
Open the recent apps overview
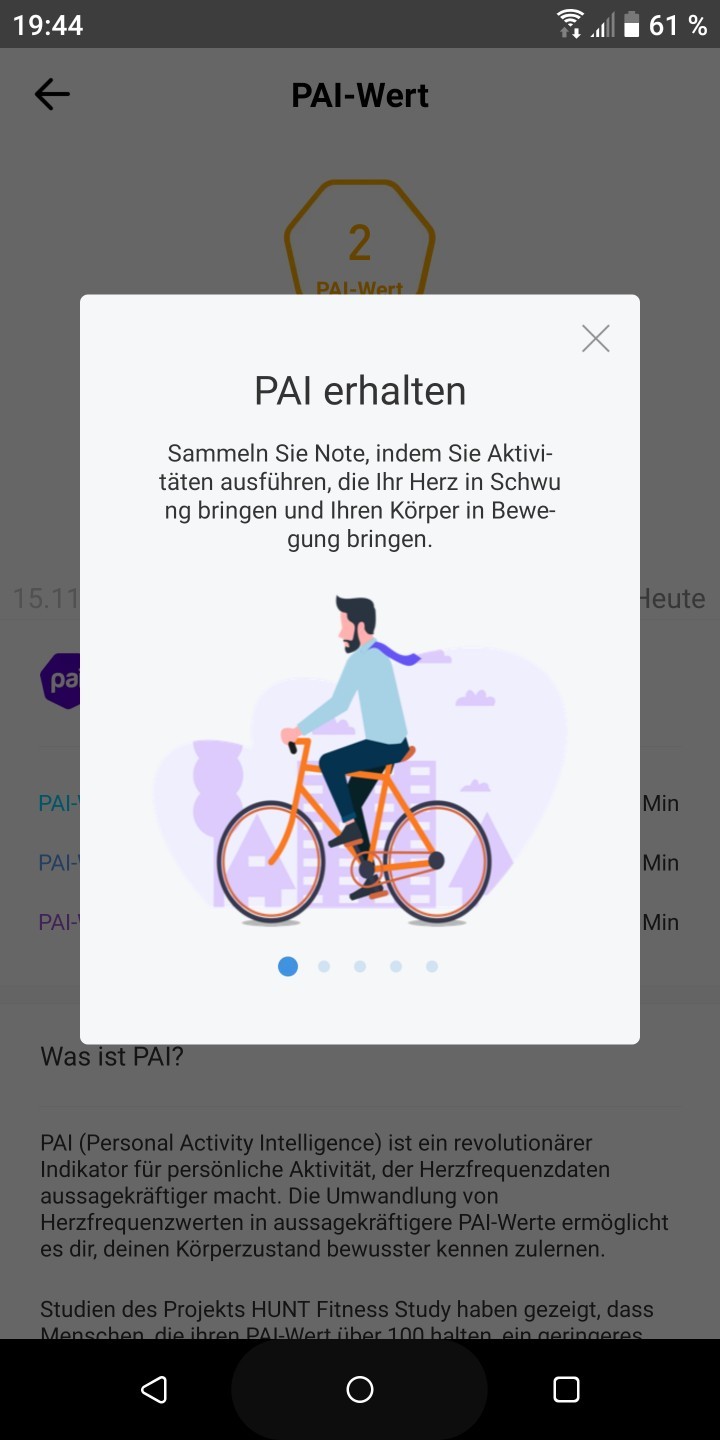point(566,1389)
